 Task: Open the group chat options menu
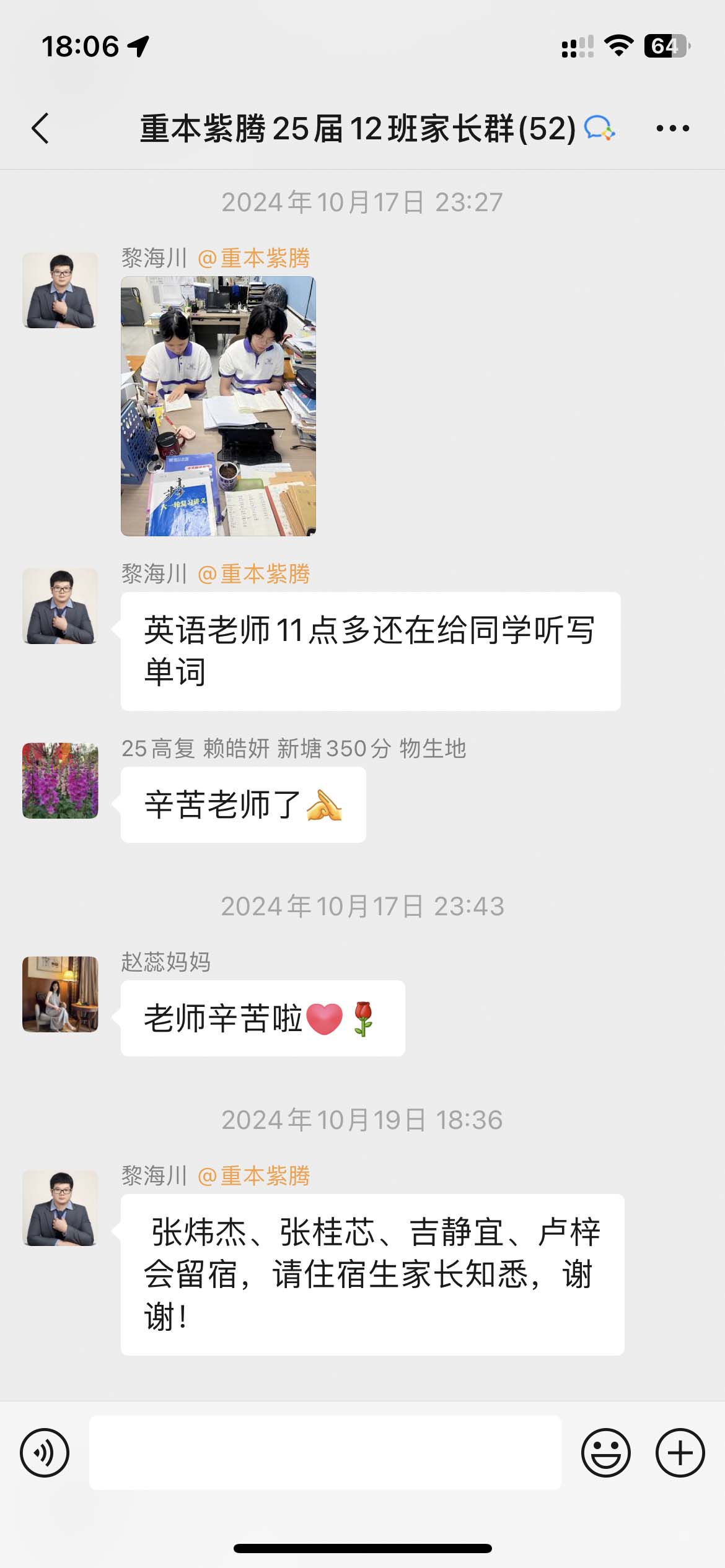(672, 129)
